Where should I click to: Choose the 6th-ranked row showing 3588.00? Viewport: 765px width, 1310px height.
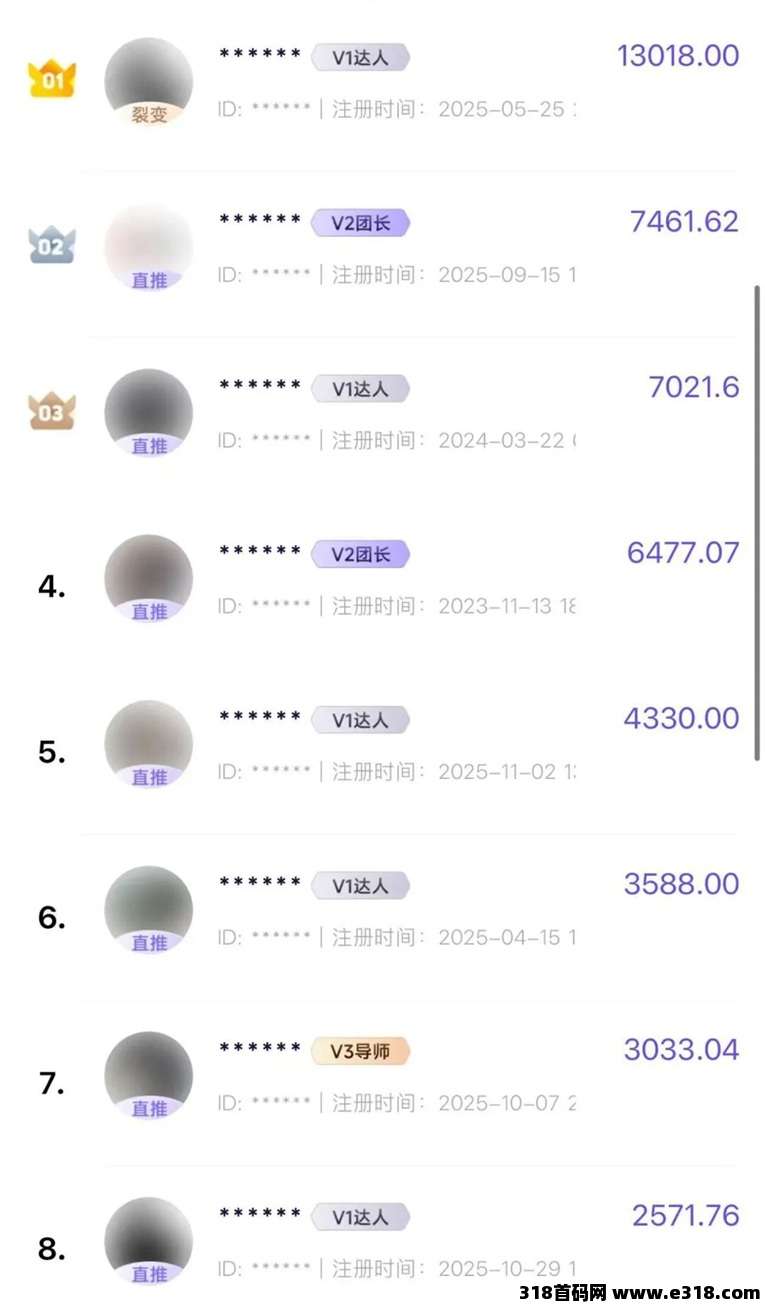tap(400, 911)
